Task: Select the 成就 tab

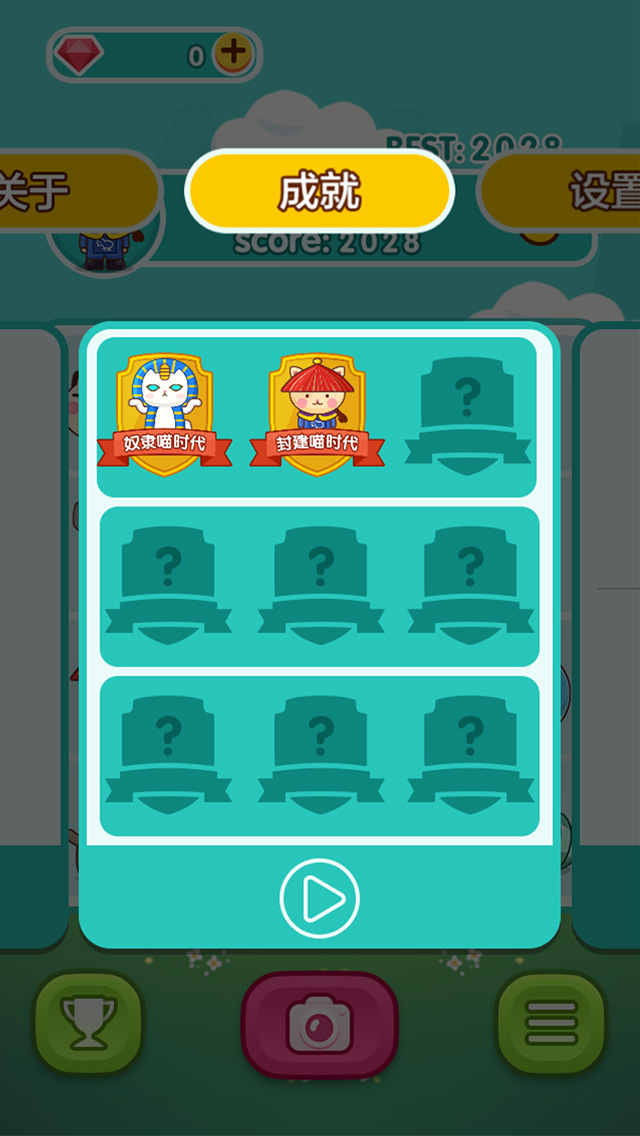Action: pos(319,191)
